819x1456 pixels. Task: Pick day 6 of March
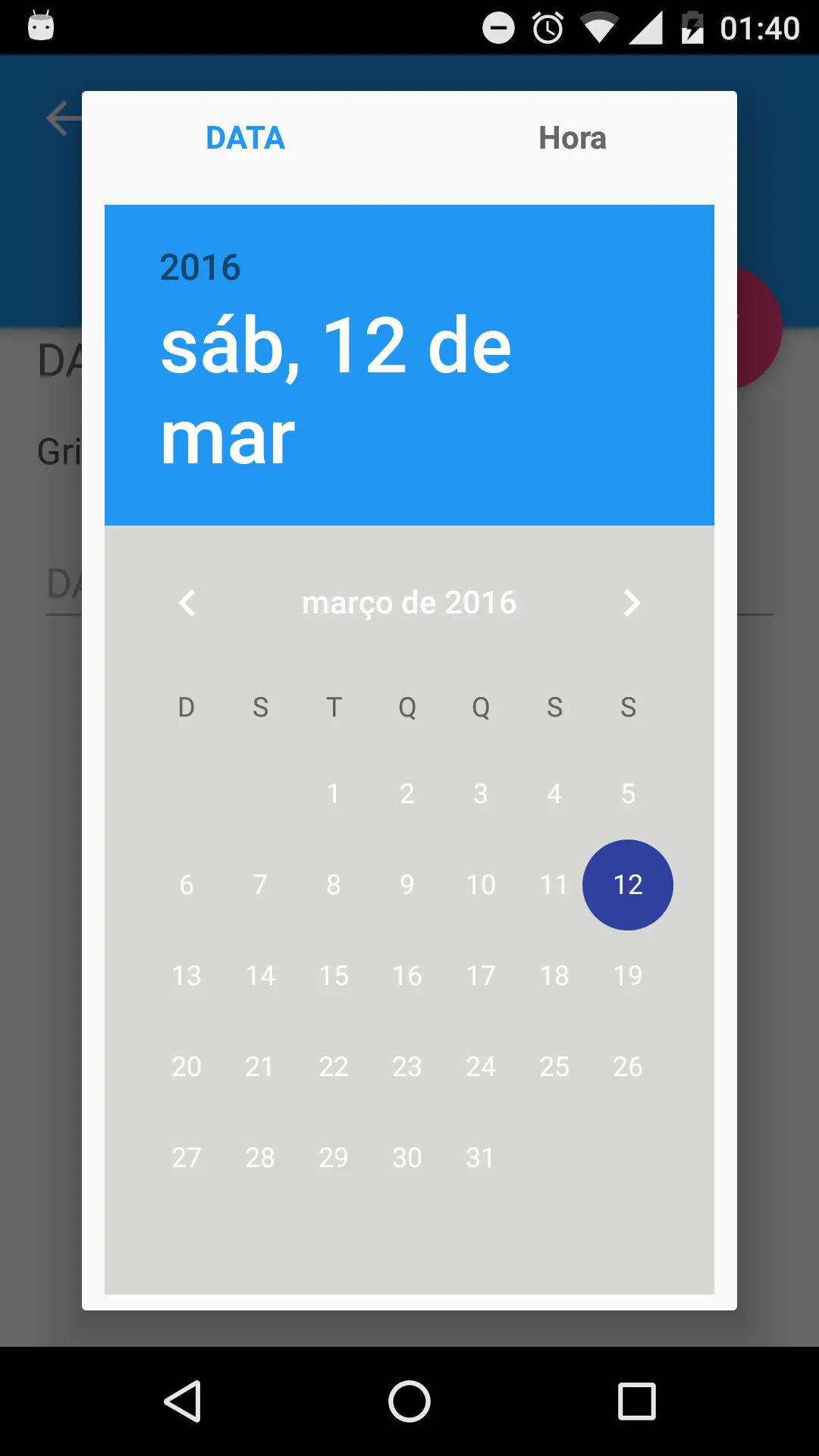point(187,885)
